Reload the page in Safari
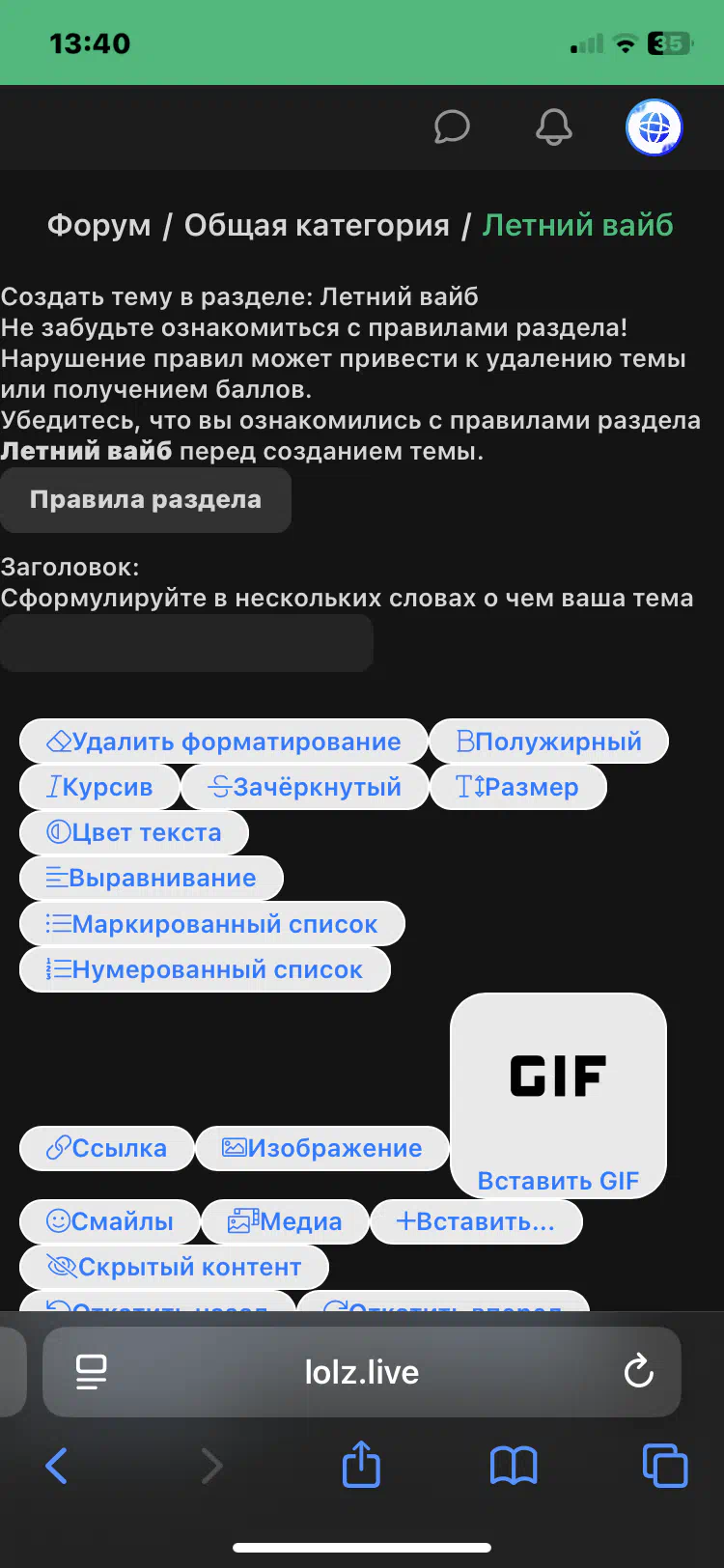Viewport: 724px width, 1568px height. click(x=639, y=1371)
